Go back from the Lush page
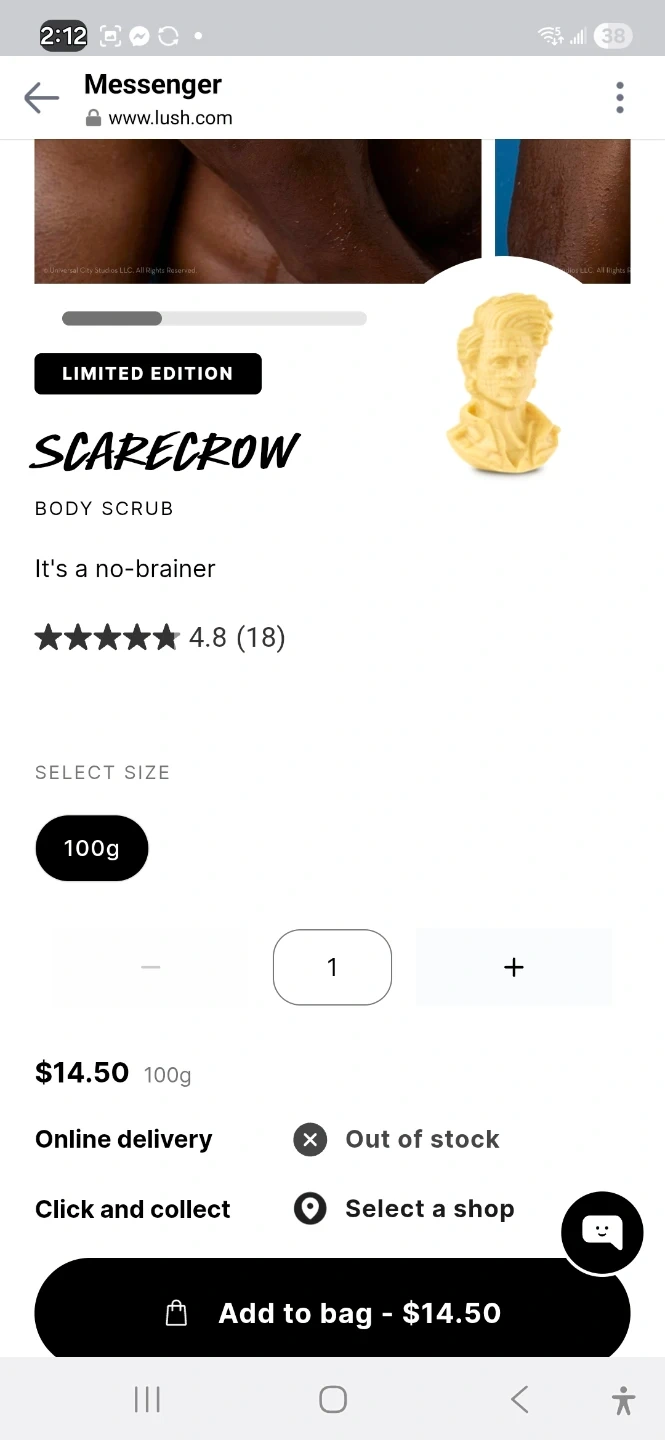 coord(41,98)
